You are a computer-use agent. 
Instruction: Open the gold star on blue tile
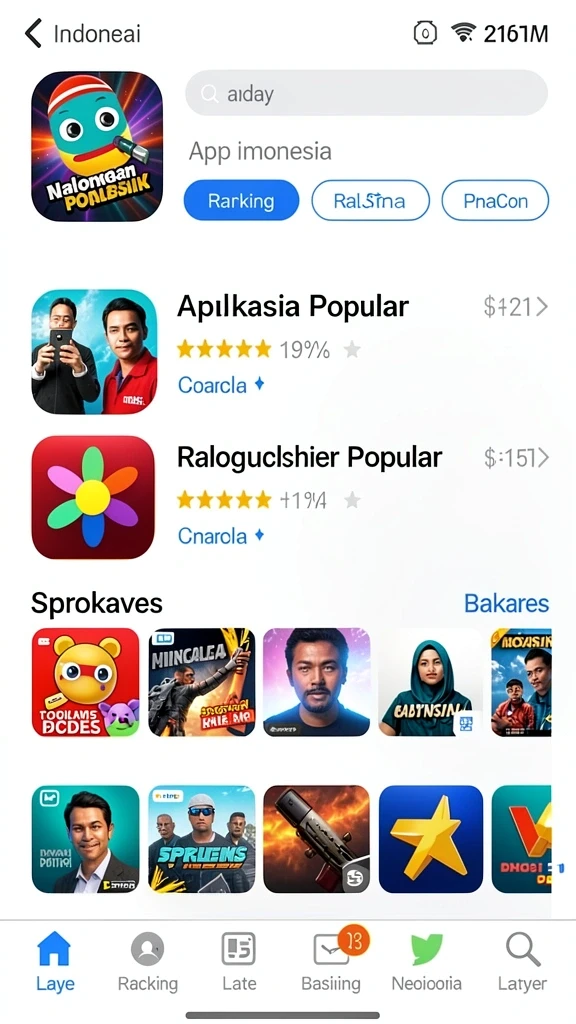[x=431, y=839]
